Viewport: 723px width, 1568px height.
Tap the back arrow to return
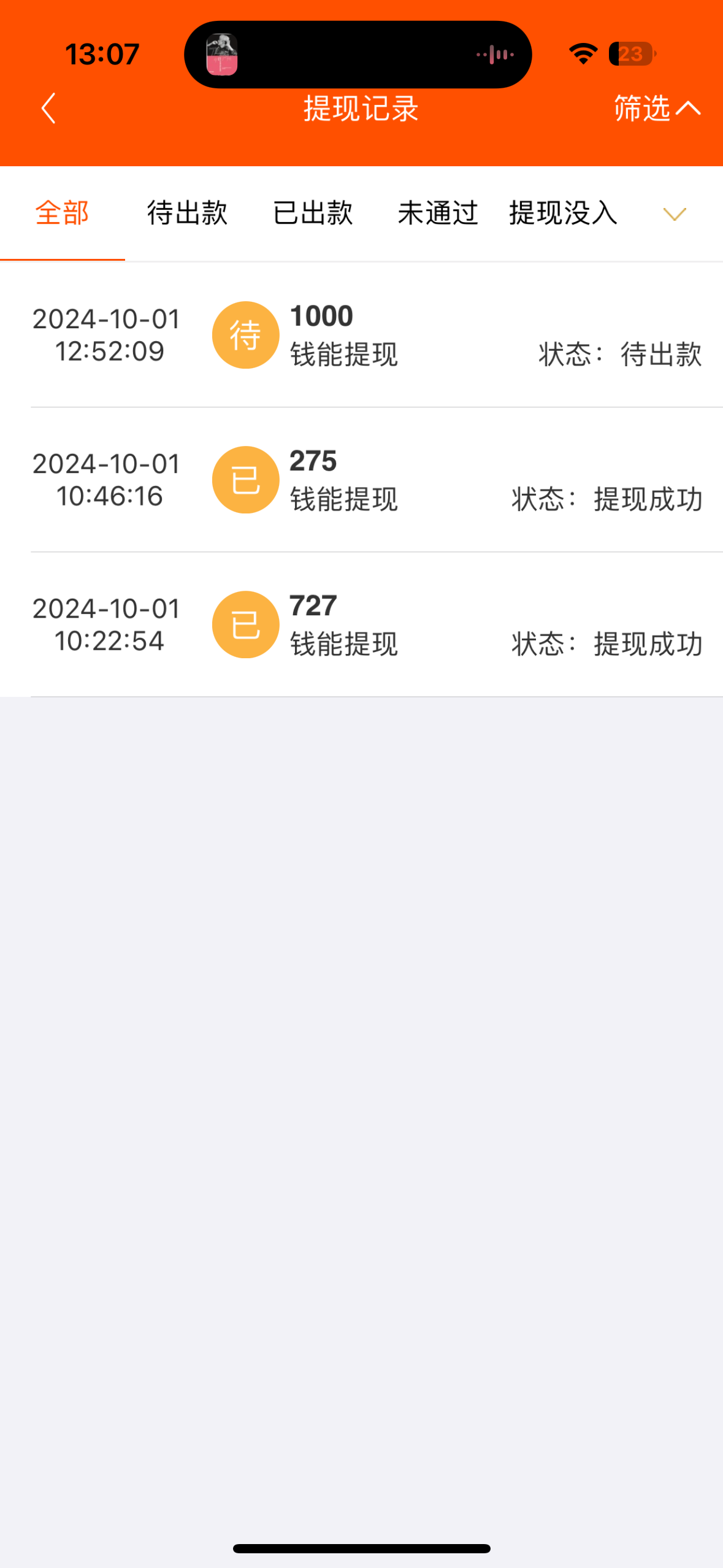click(48, 108)
